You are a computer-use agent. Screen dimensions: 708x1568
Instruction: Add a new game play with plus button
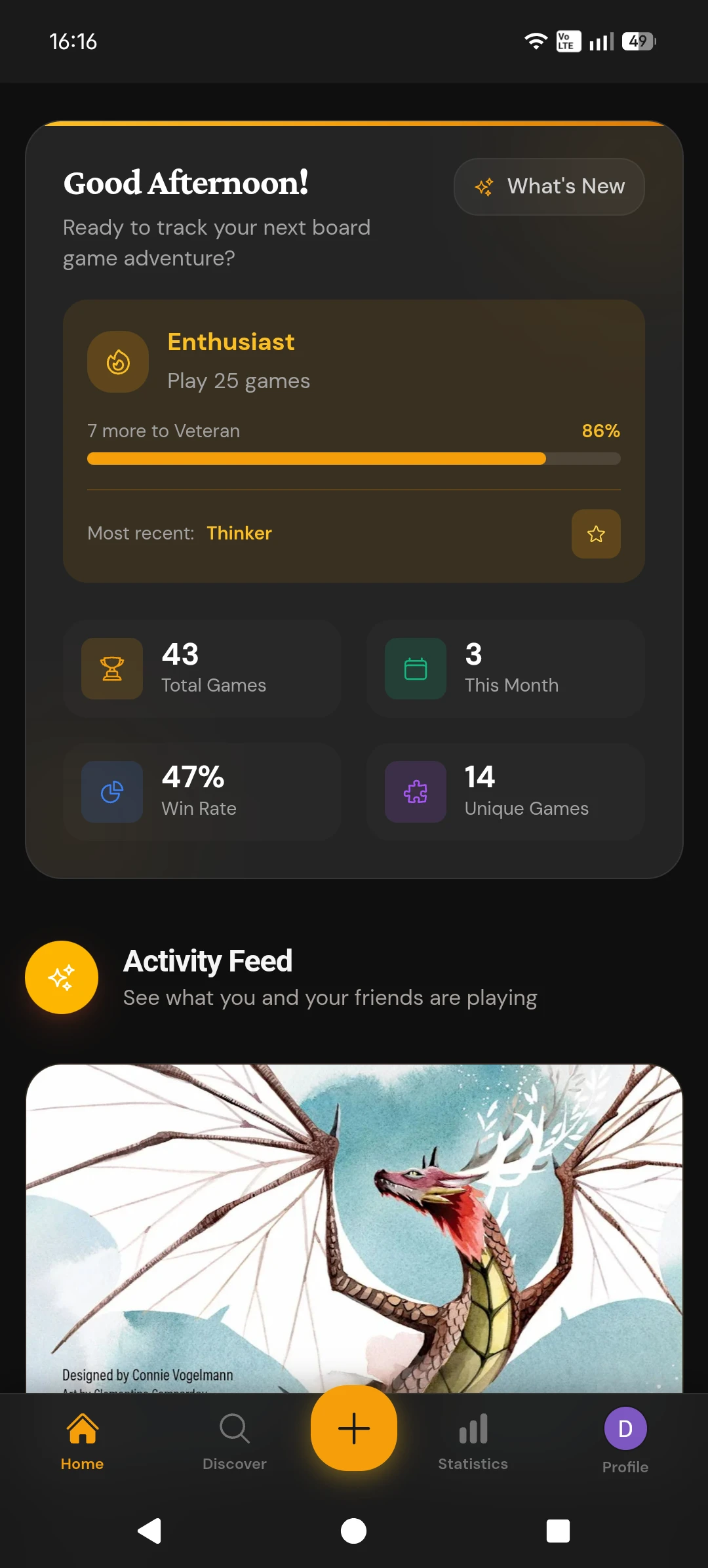354,1428
